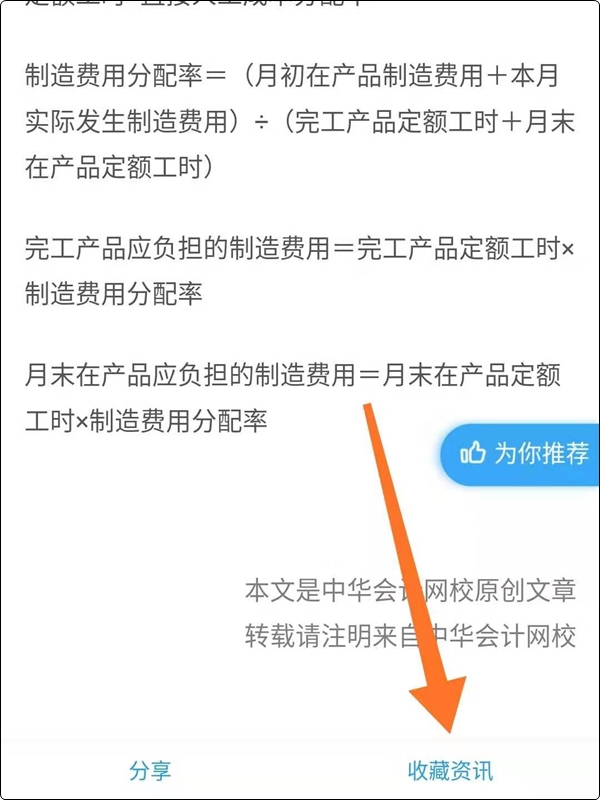The image size is (600, 800).
Task: Tap 分享 to share this article
Action: click(150, 770)
